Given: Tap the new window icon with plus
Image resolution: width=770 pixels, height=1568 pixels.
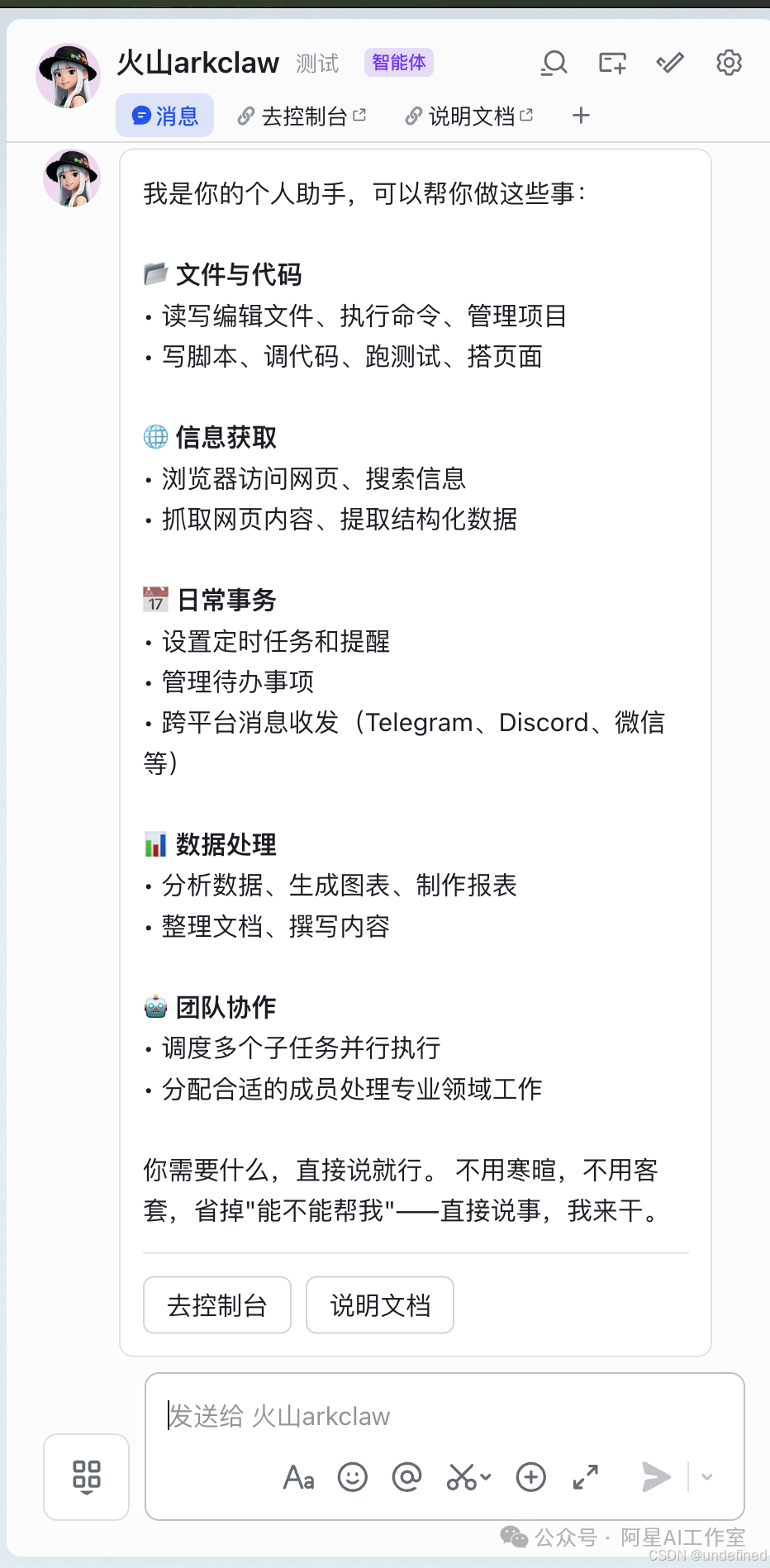Looking at the screenshot, I should point(612,63).
